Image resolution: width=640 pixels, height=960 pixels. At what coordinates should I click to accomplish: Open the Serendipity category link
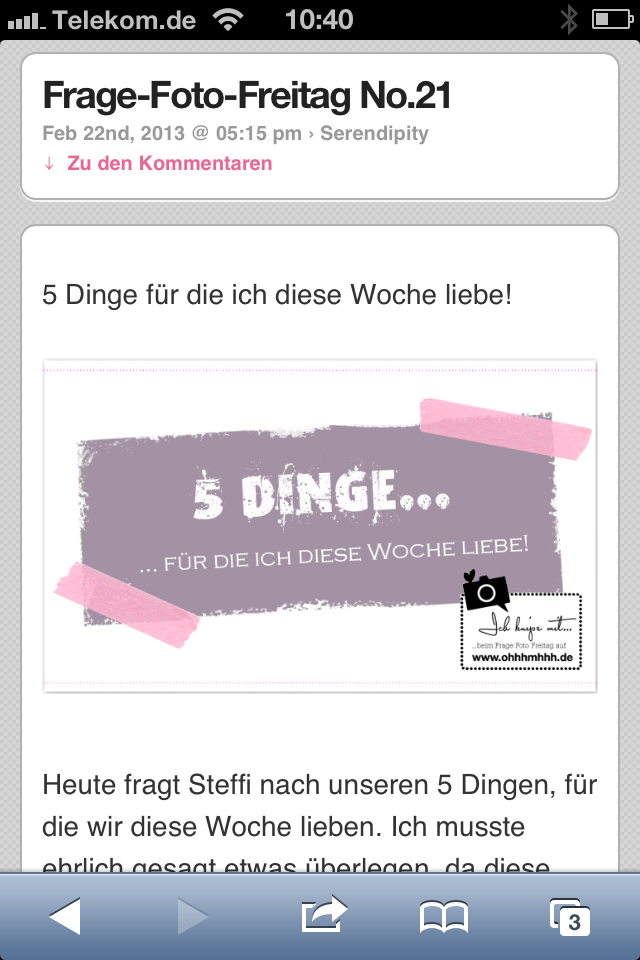pos(374,134)
